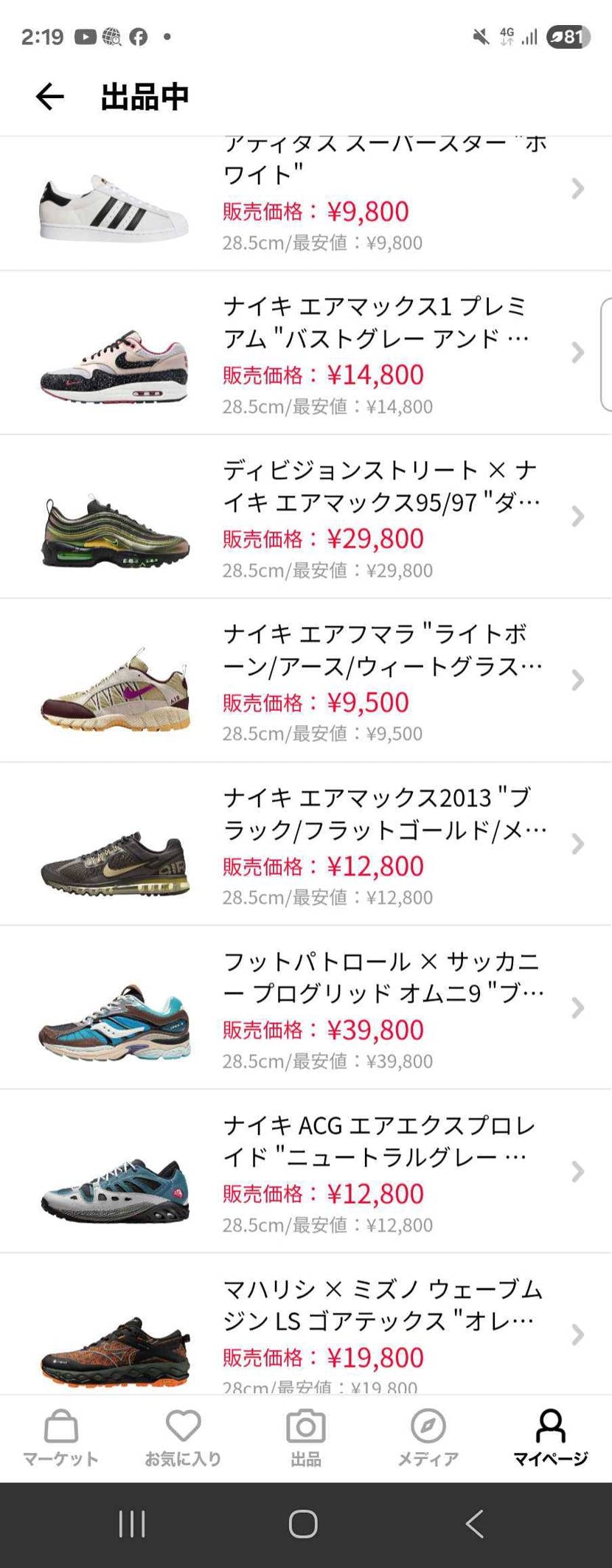This screenshot has width=612, height=1568.
Task: Expand the アディダス スーパースター listing chevron
Action: (x=577, y=190)
